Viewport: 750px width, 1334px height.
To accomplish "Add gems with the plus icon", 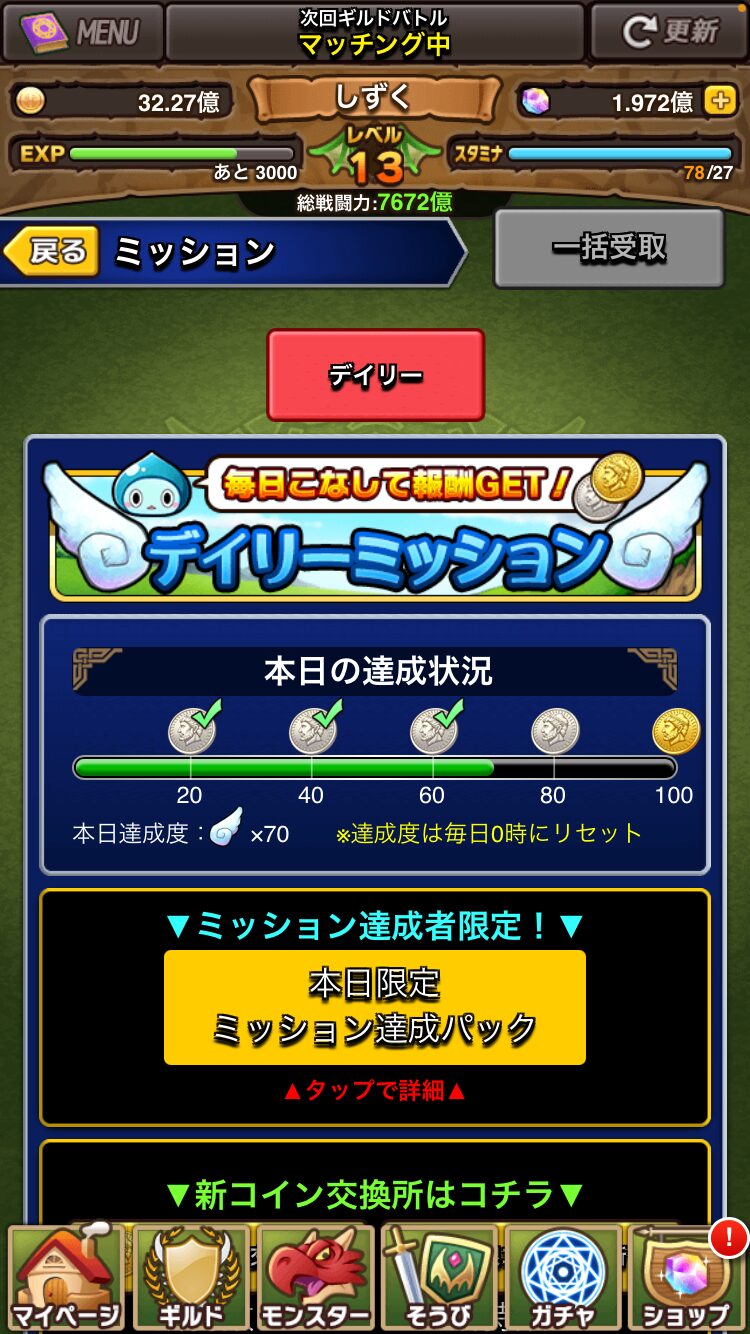I will [x=718, y=101].
